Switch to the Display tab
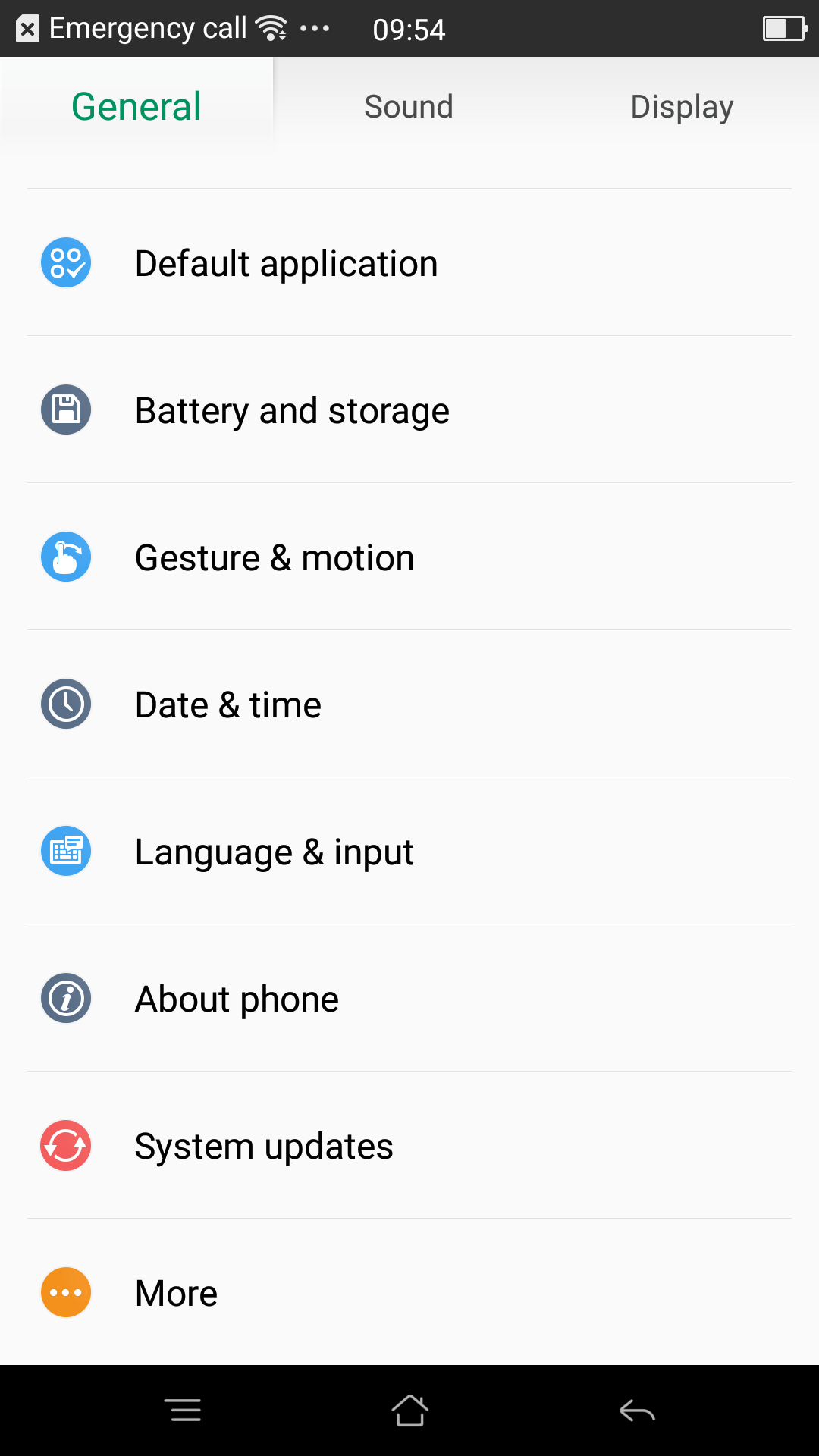This screenshot has height=1456, width=819. pos(682,106)
